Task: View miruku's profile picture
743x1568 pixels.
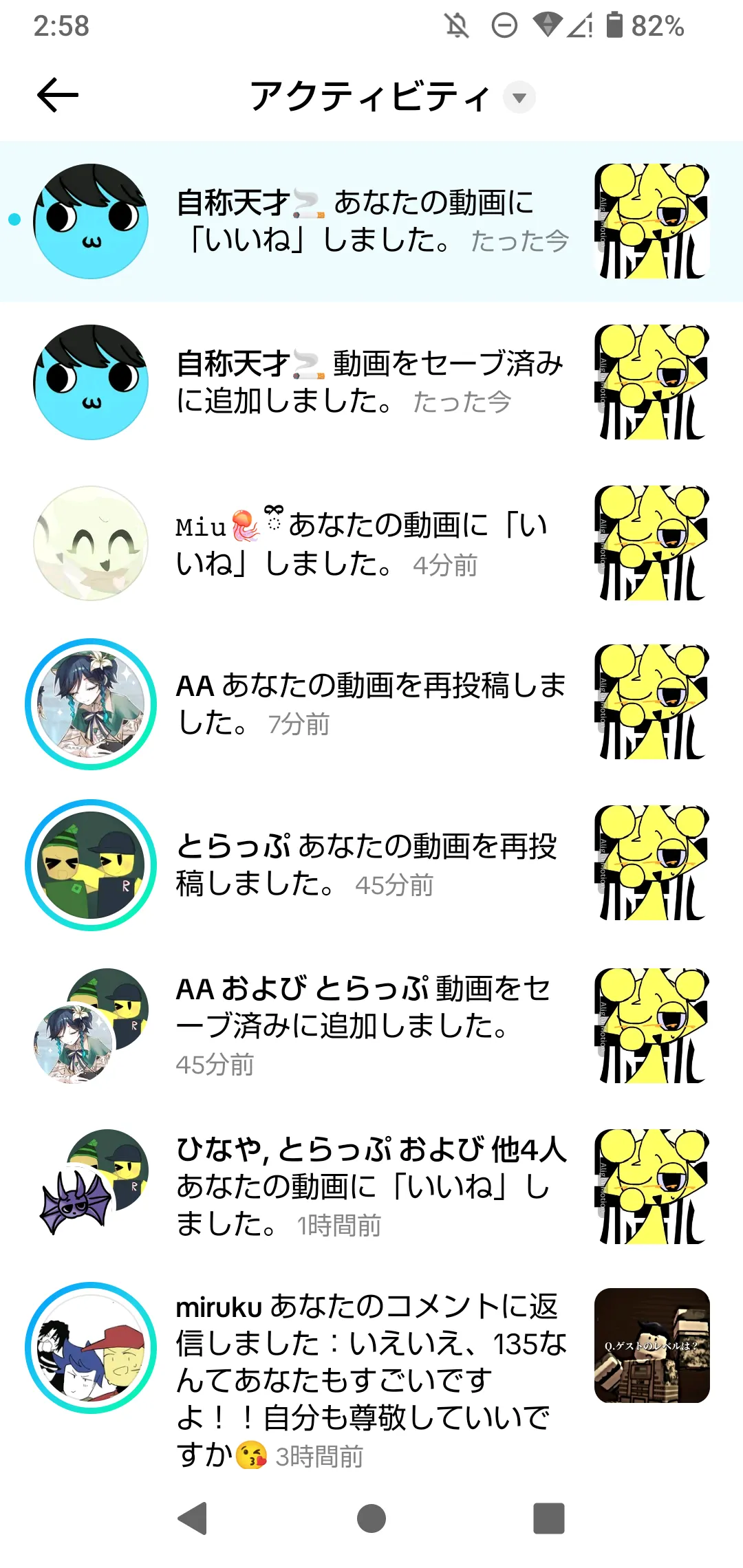Action: 91,1347
